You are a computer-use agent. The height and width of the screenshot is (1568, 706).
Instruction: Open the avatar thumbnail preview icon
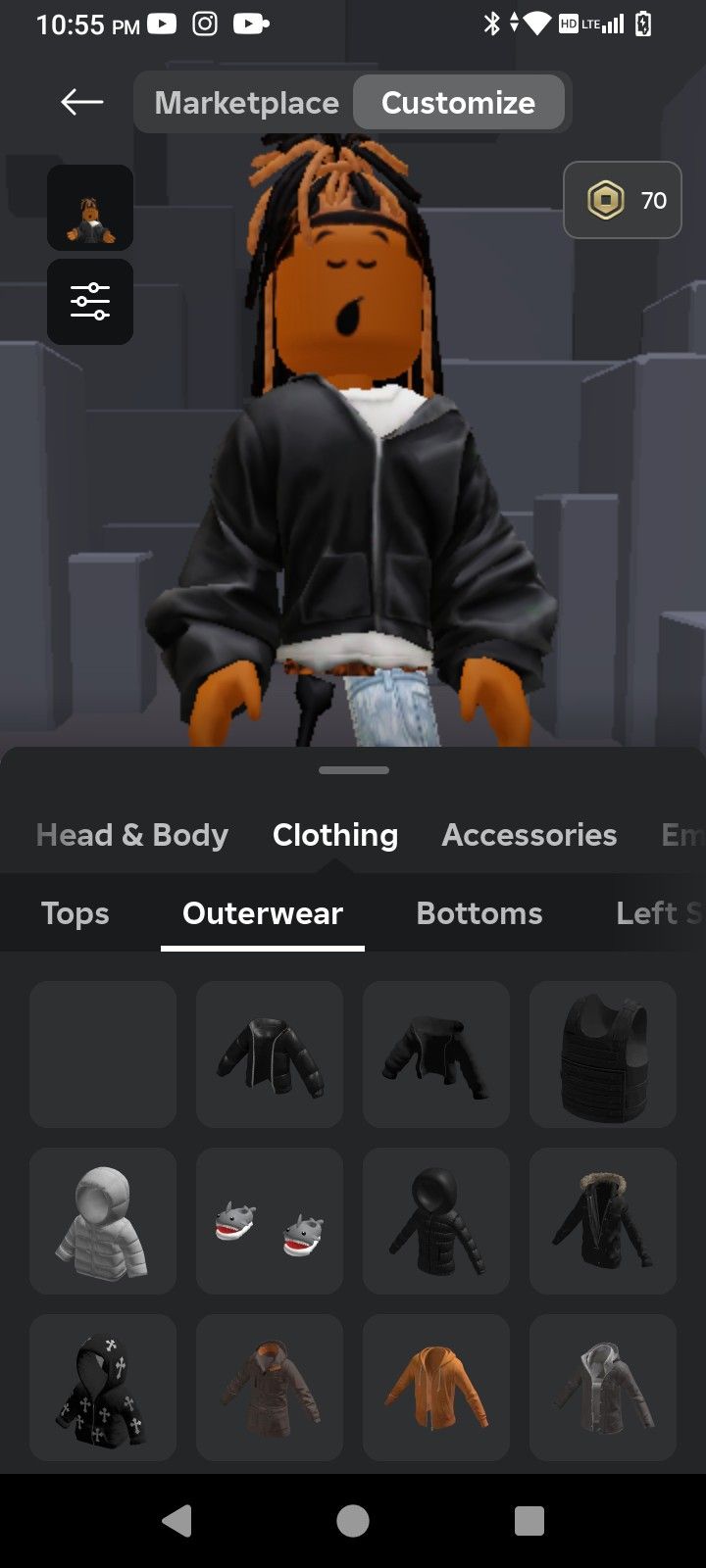pos(89,209)
